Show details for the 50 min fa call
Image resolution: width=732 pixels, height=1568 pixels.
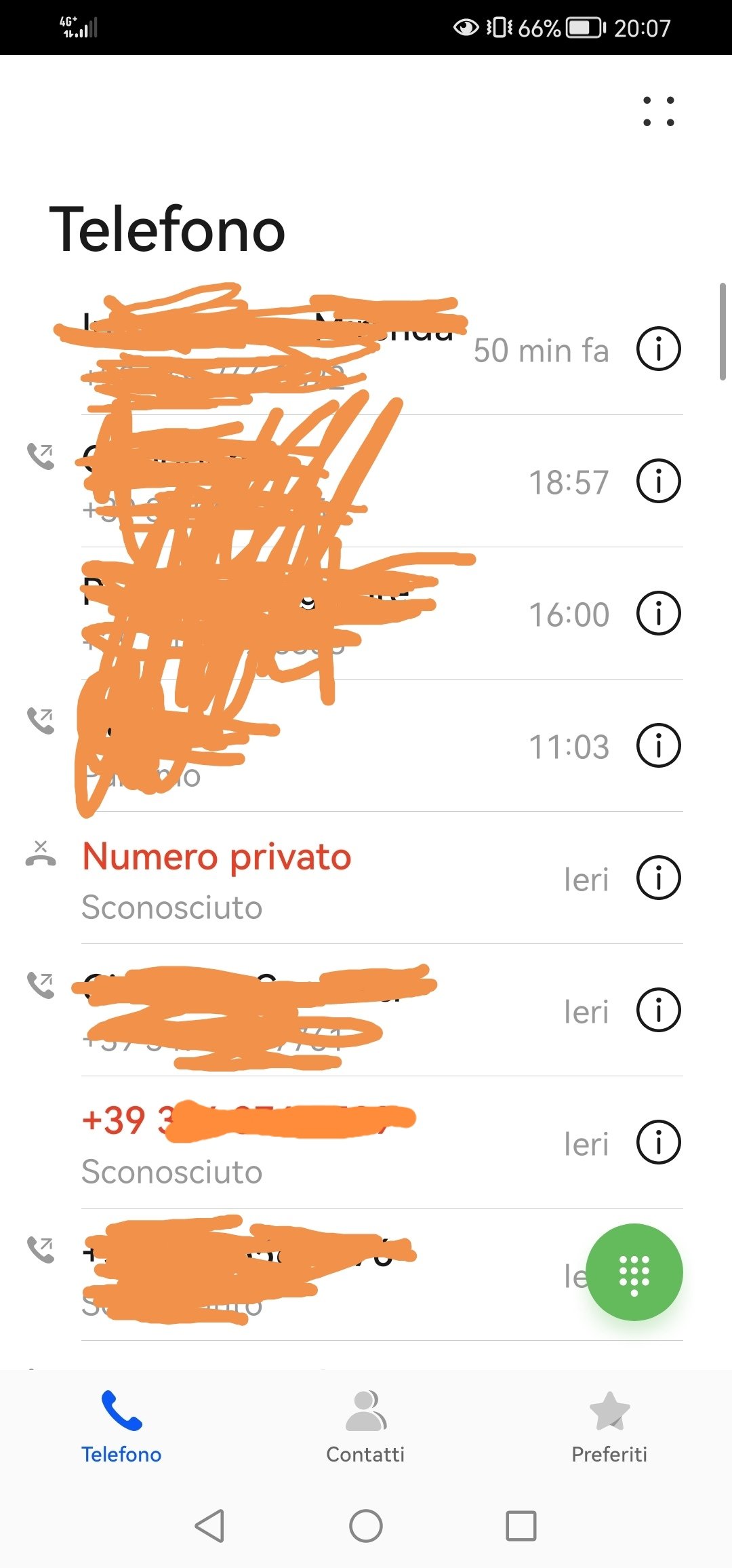pos(658,349)
